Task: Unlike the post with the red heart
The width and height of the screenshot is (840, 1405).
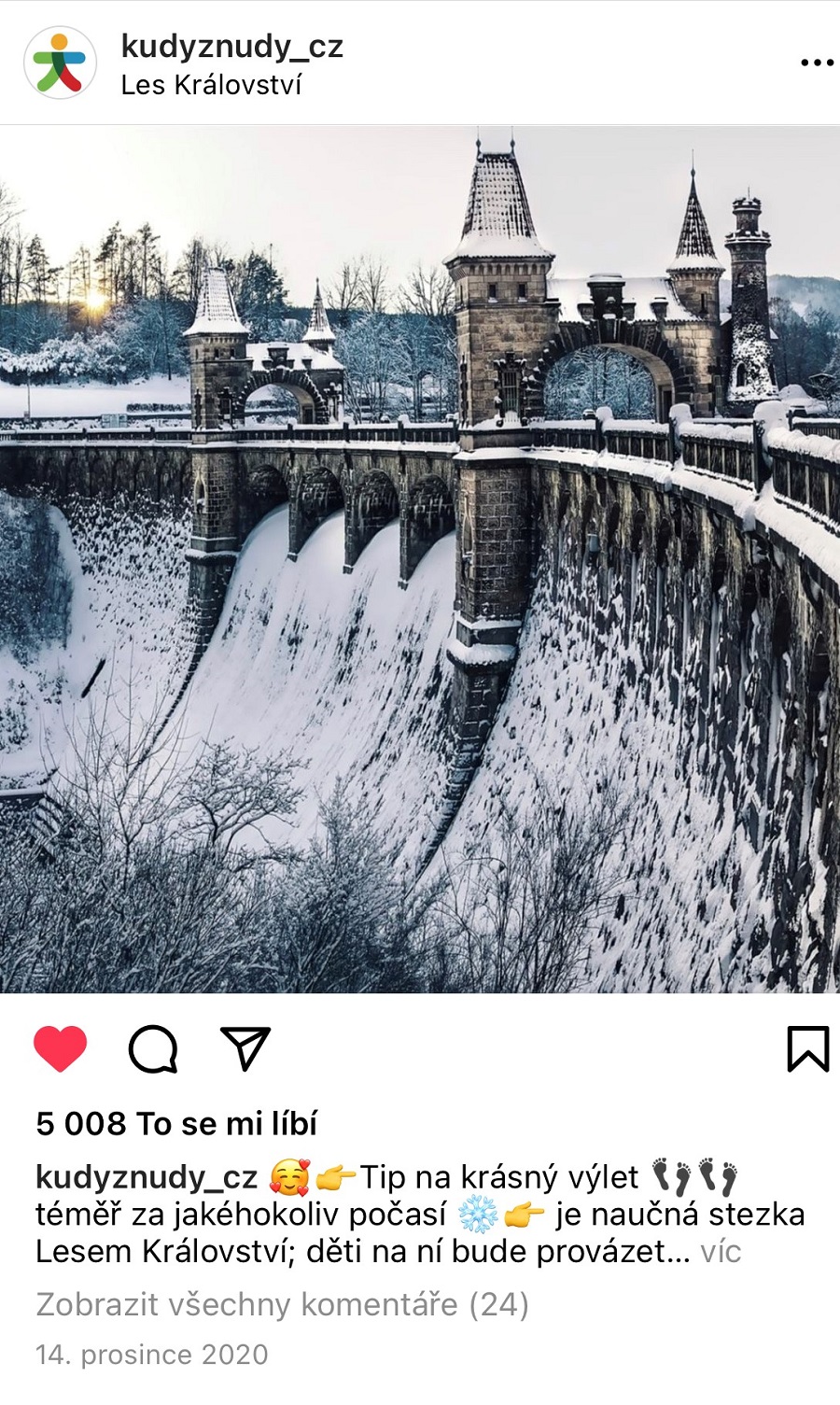Action: pos(61,1048)
